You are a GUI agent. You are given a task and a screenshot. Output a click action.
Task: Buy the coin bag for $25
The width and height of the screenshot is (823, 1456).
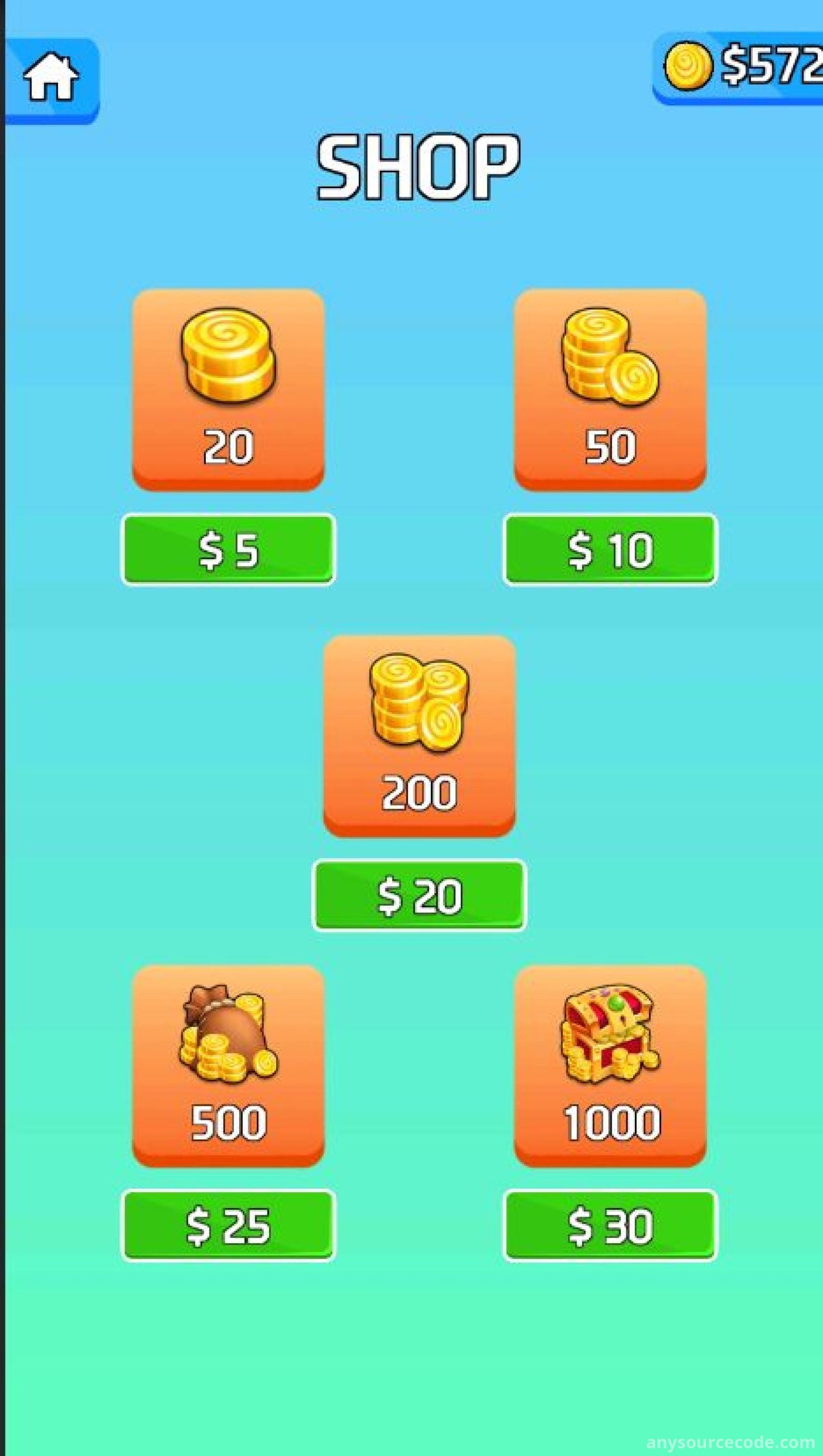tap(228, 1226)
